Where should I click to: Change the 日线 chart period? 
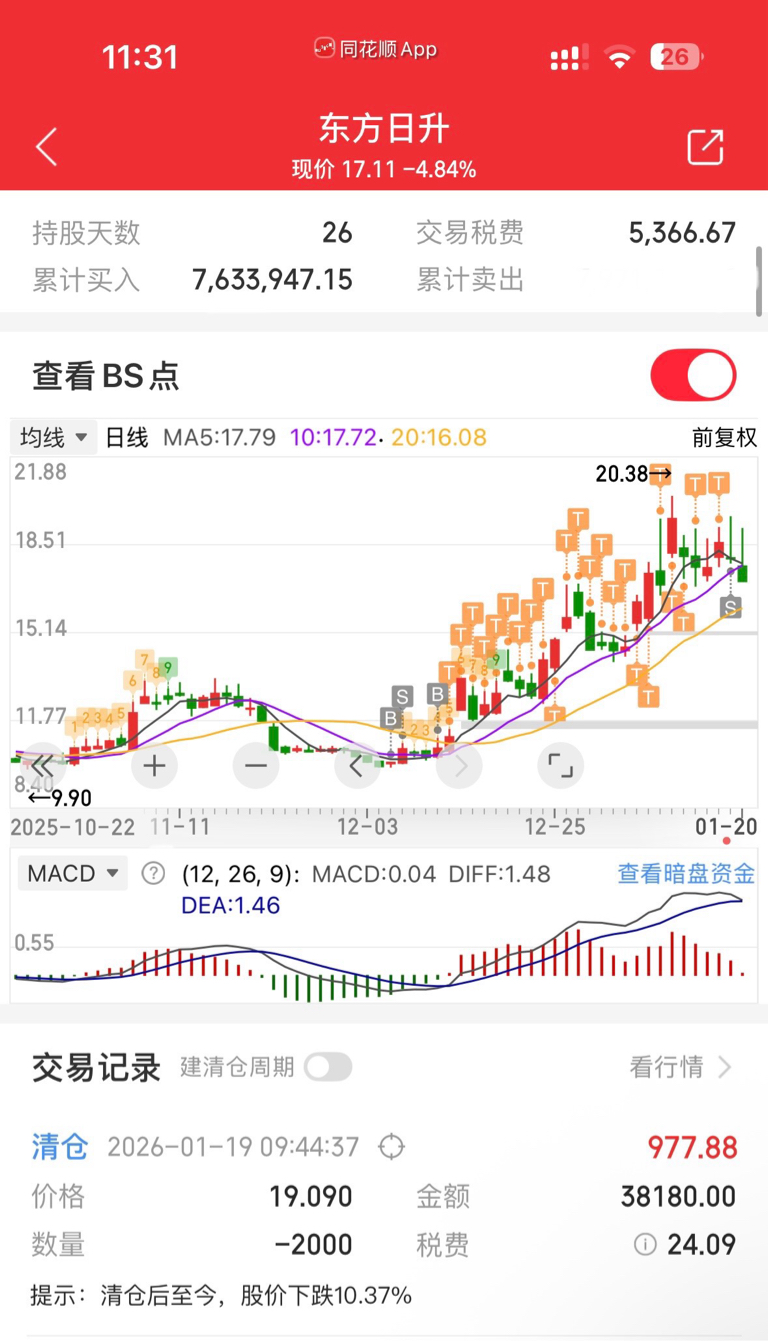127,437
